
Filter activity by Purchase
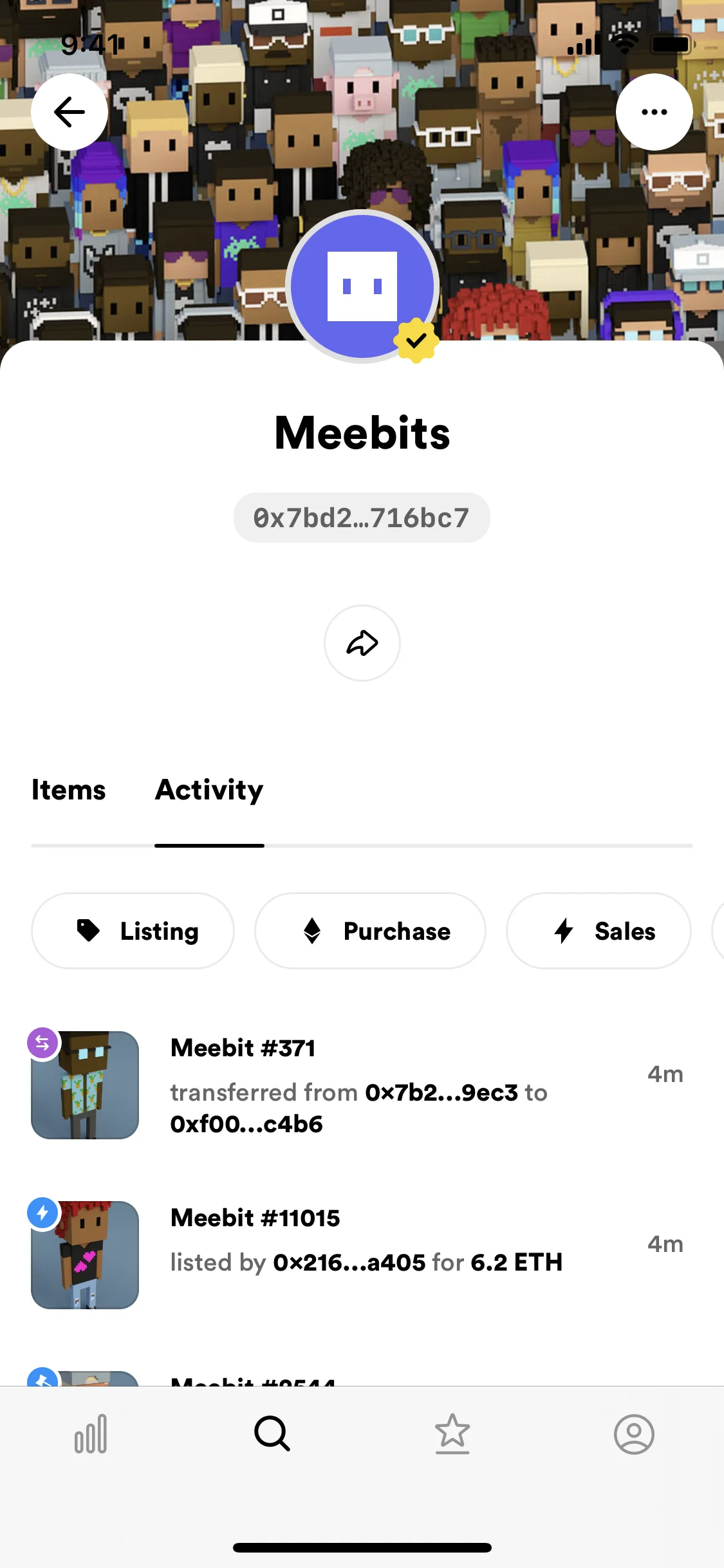[x=370, y=931]
